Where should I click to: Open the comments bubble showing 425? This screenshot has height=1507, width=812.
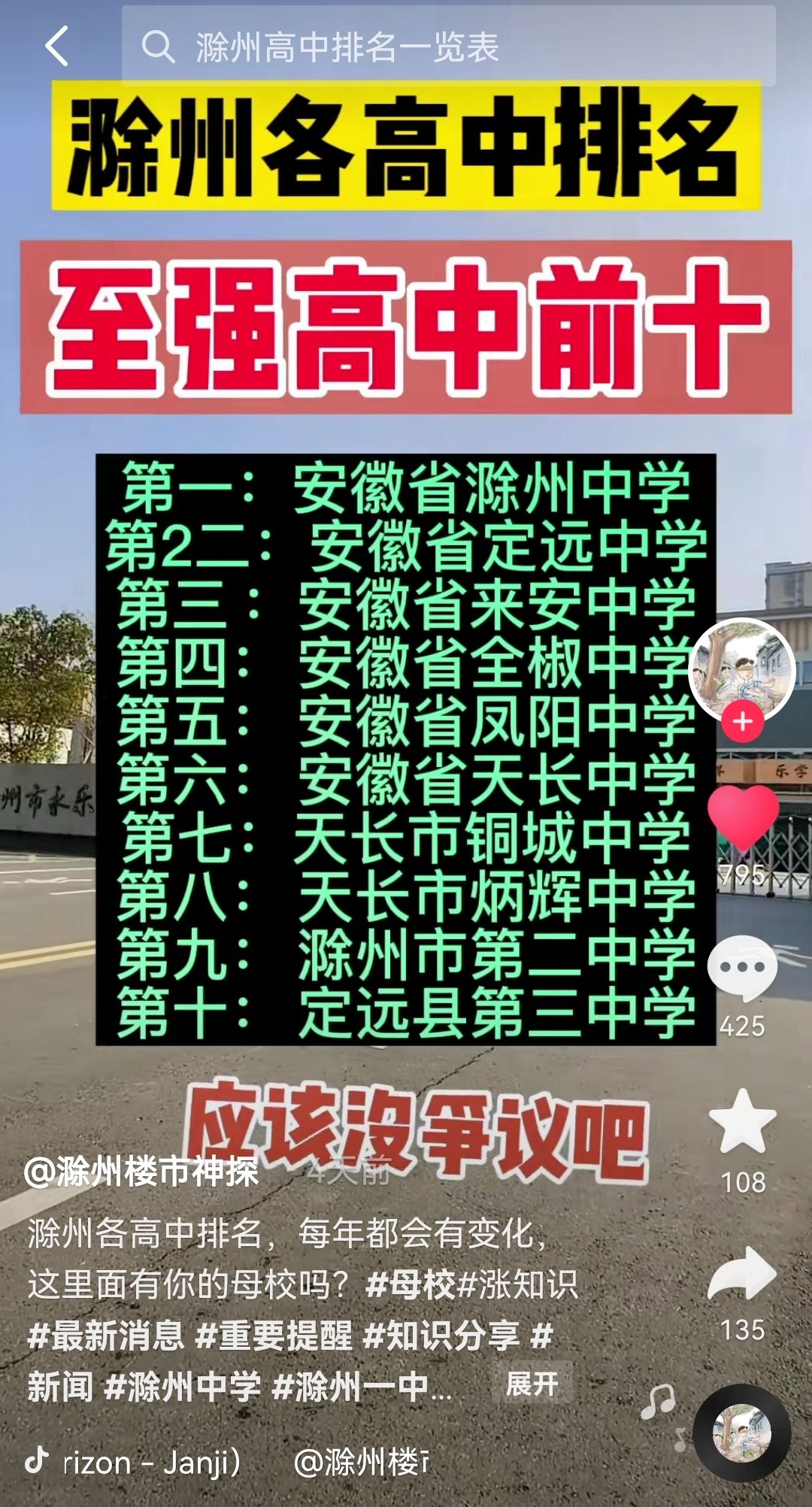click(743, 969)
